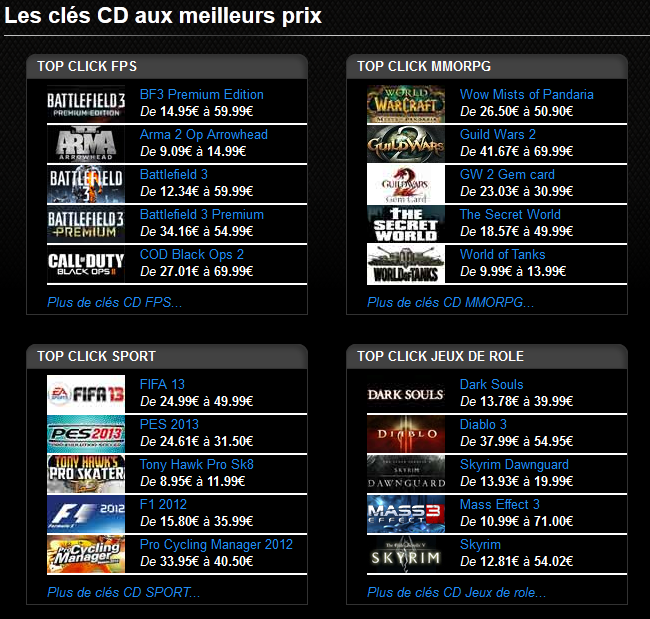Tap the Diablo 3 cover image

coord(406,434)
